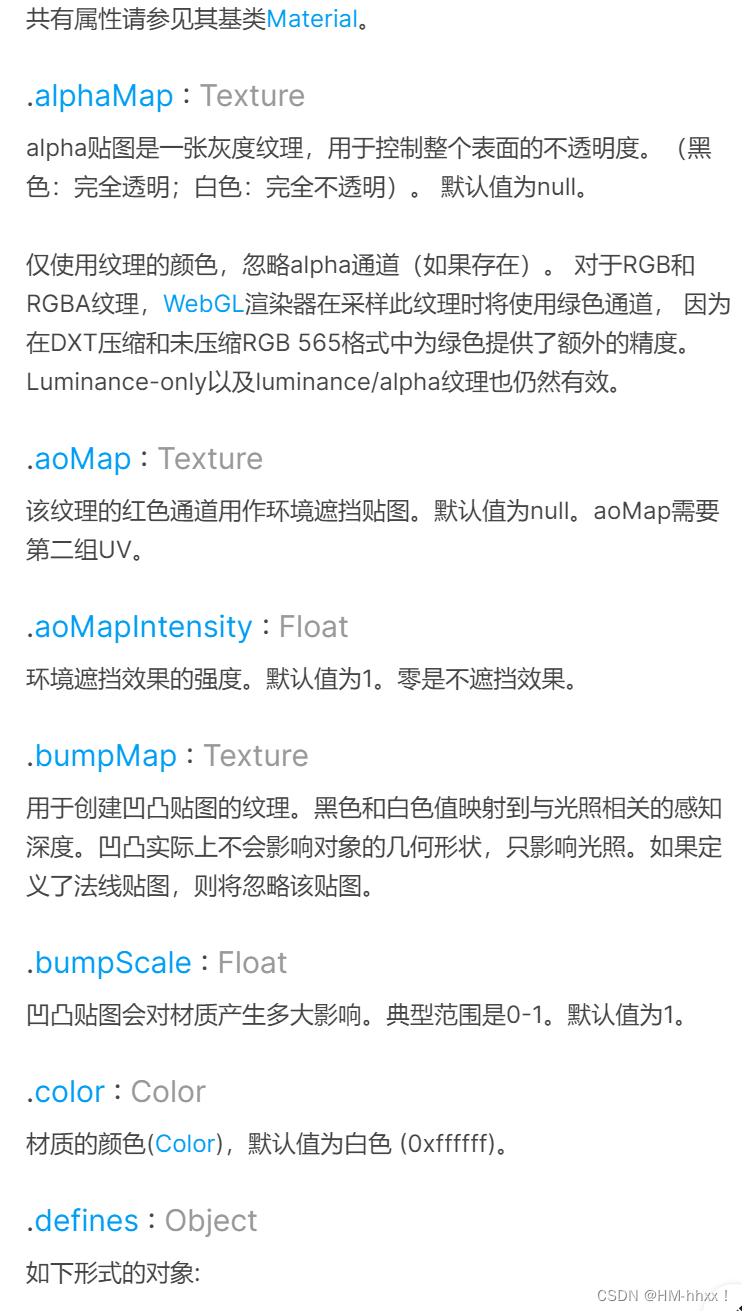742x1311 pixels.
Task: Open the bumpMap property link
Action: coord(105,756)
